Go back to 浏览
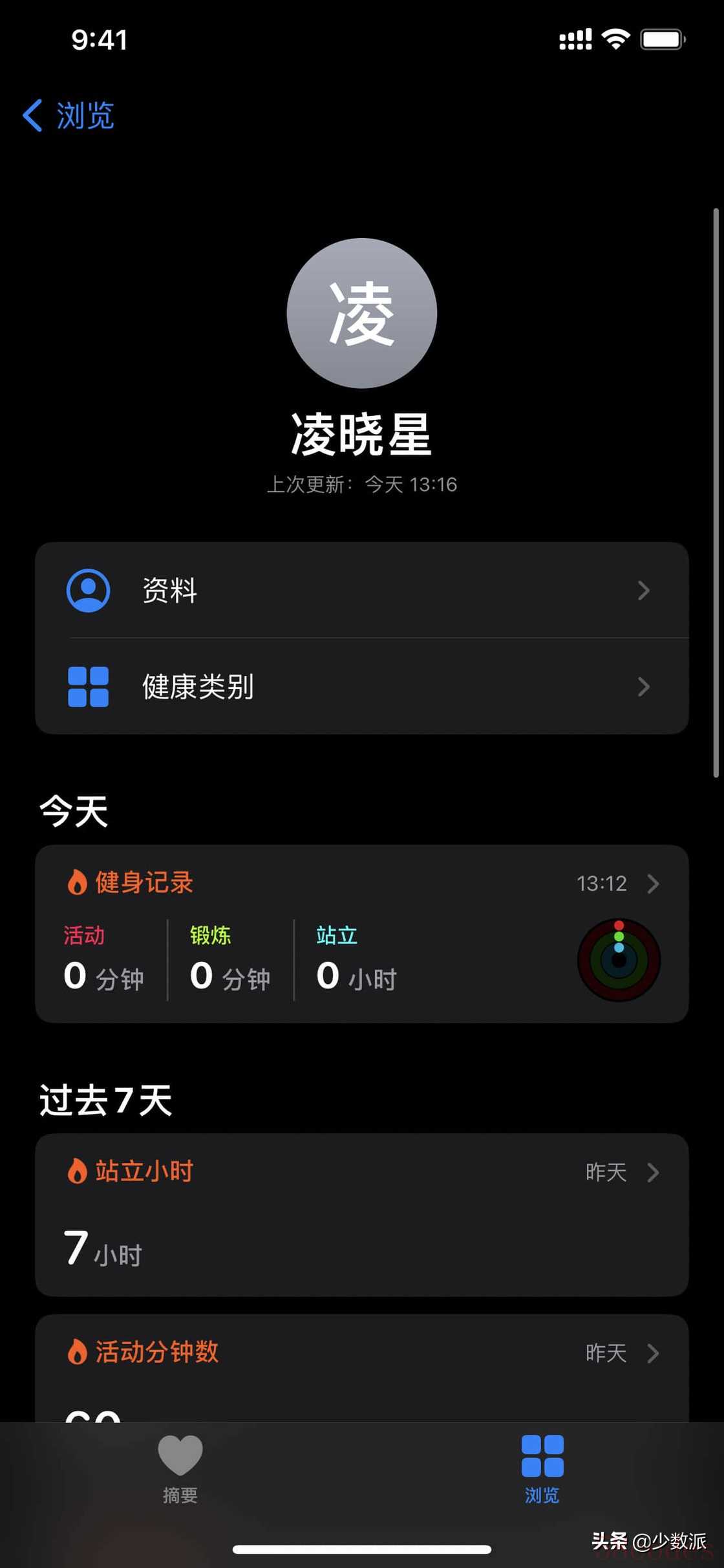The width and height of the screenshot is (724, 1568). point(69,116)
